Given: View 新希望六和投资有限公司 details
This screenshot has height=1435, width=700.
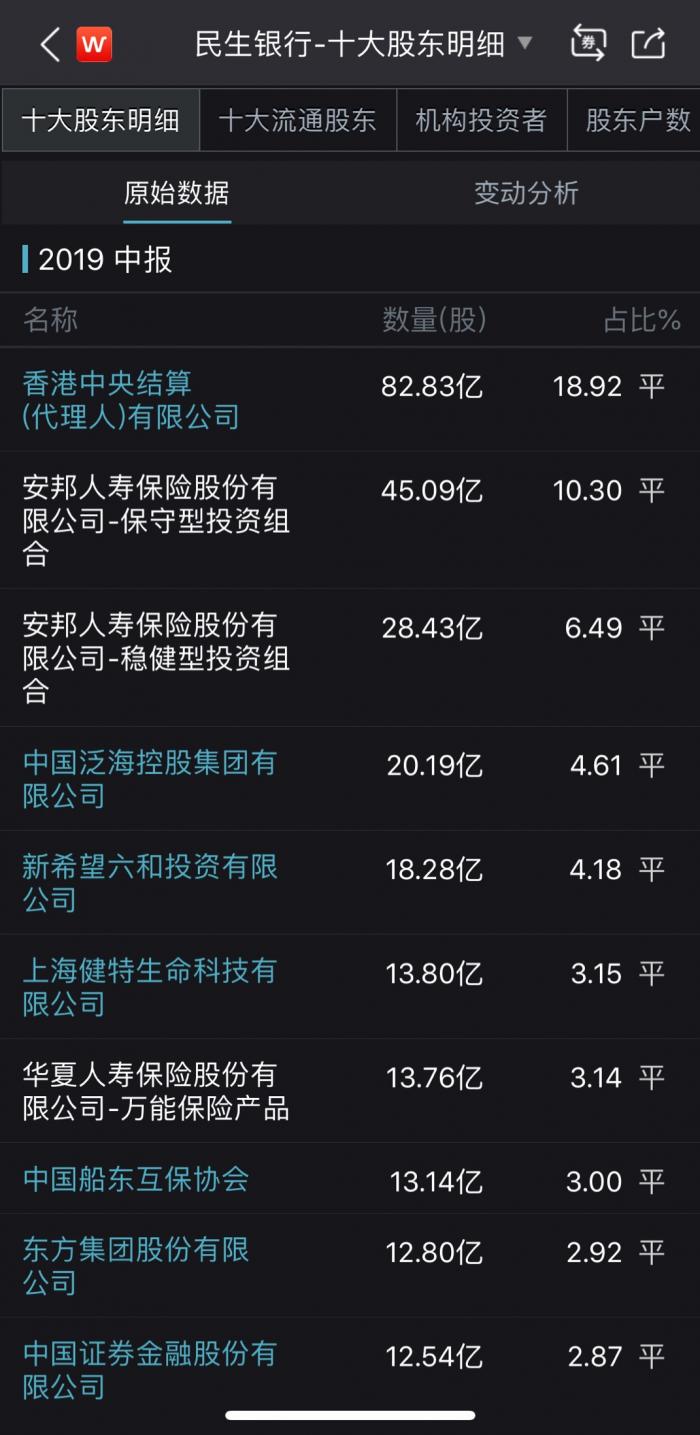Looking at the screenshot, I should click(x=149, y=883).
